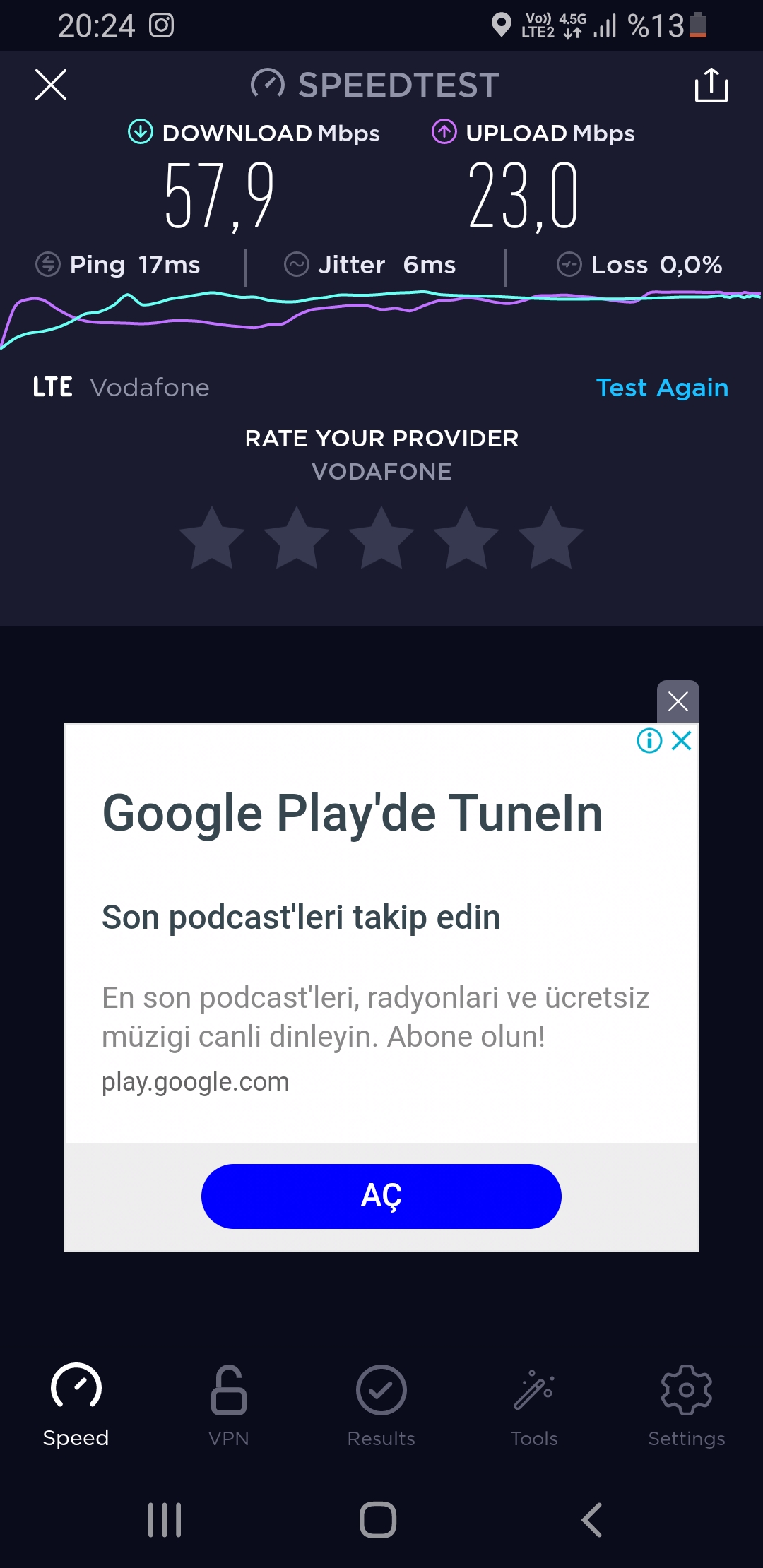The width and height of the screenshot is (763, 1568).
Task: Tap the blue AÇ button
Action: point(381,1196)
